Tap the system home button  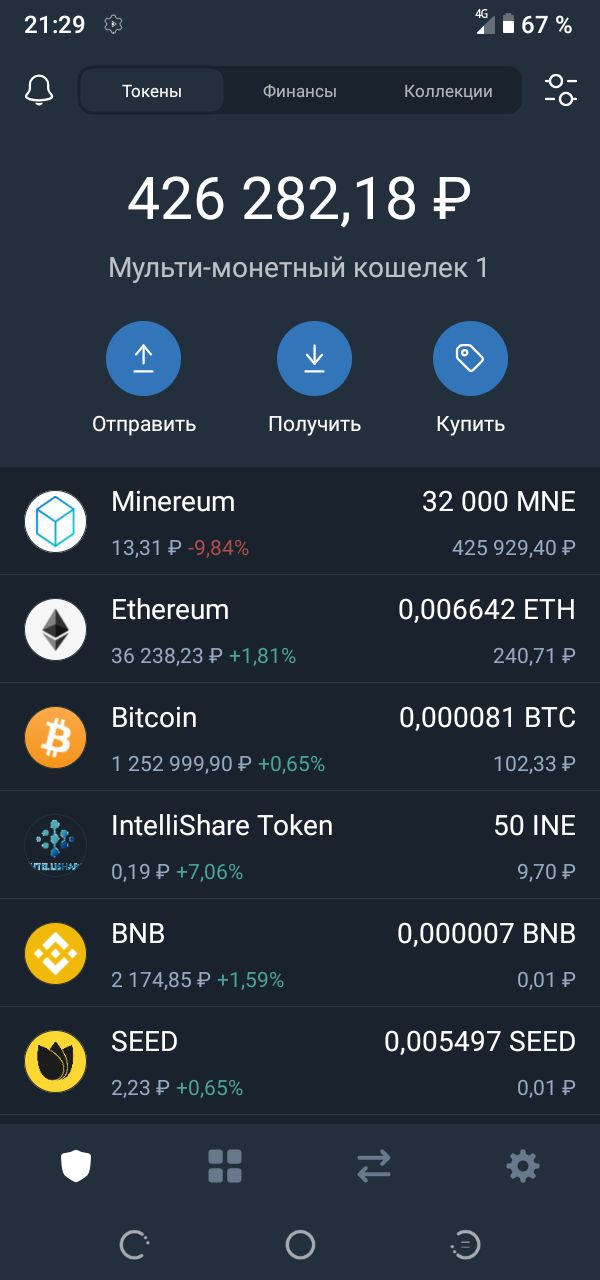pos(300,1244)
